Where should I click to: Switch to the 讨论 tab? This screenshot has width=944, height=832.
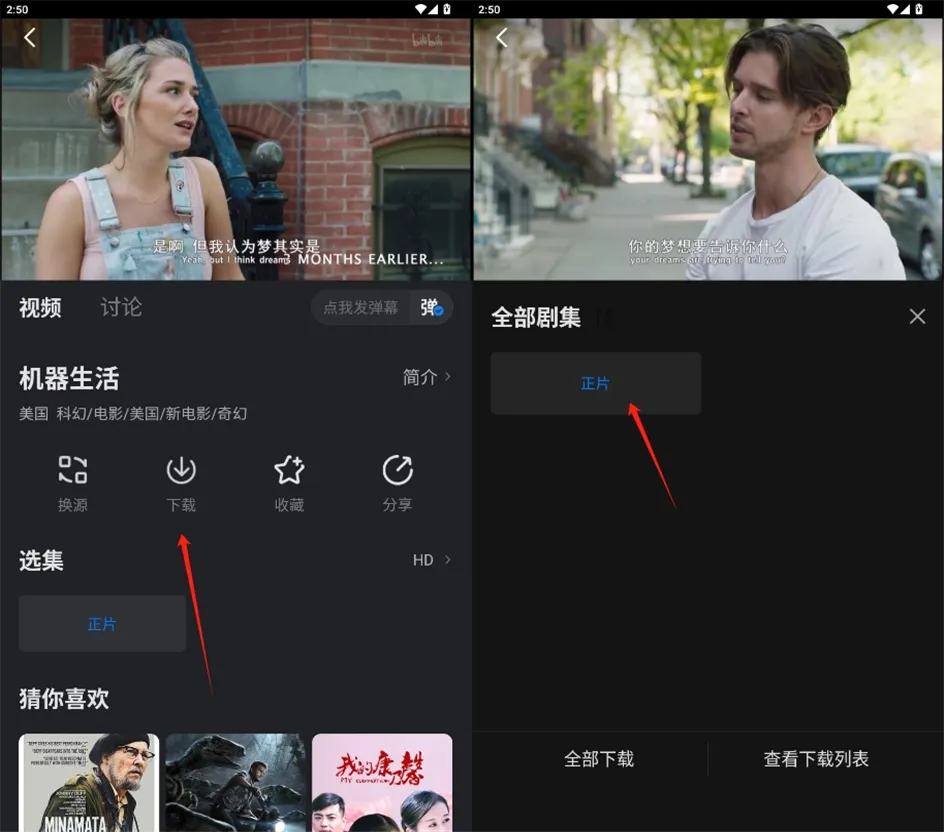coord(121,308)
